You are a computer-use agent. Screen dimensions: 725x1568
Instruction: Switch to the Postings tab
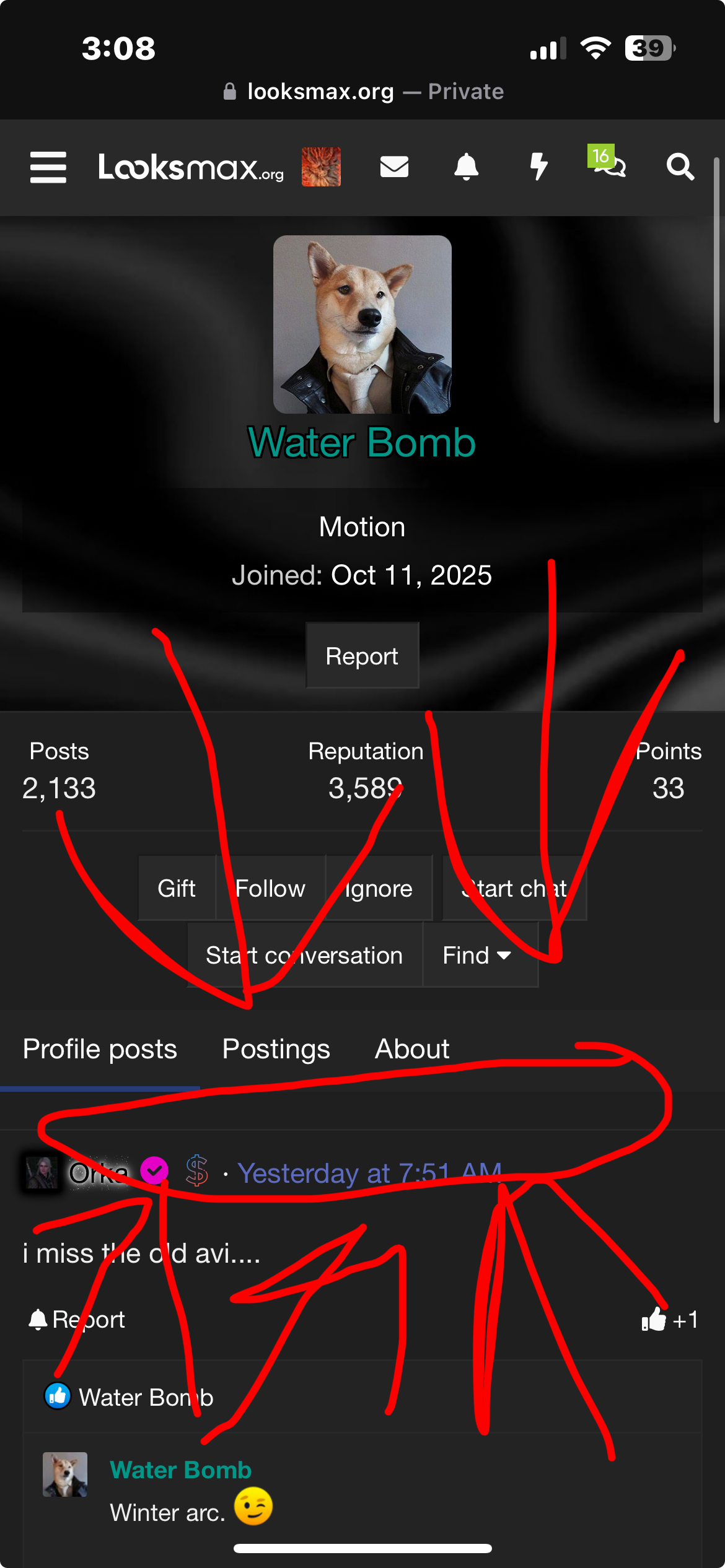pyautogui.click(x=276, y=1049)
